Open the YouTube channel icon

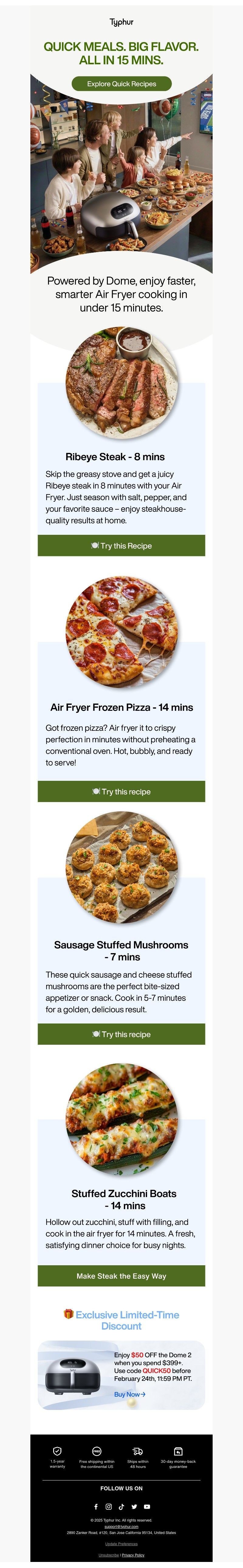pos(147,1506)
